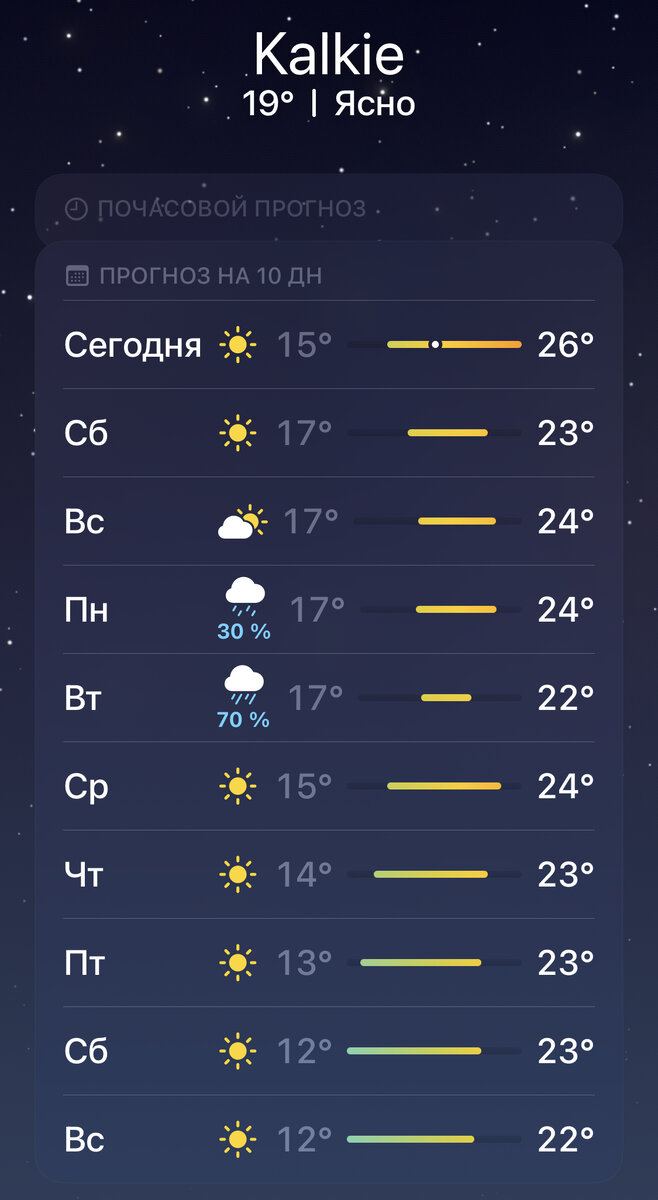Viewport: 658px width, 1200px height.
Task: Open the Пт daily forecast row
Action: [329, 962]
